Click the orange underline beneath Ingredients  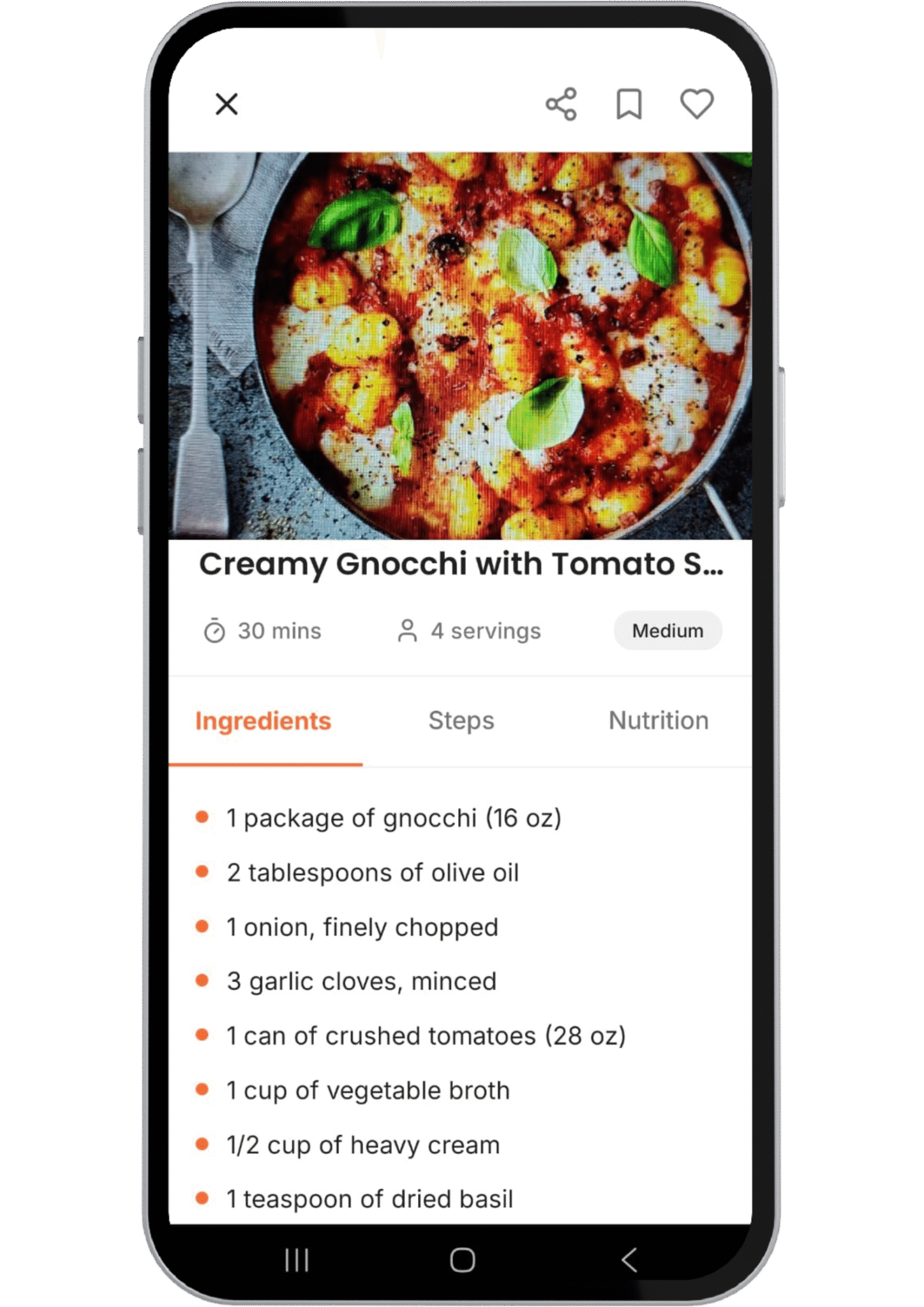point(265,764)
